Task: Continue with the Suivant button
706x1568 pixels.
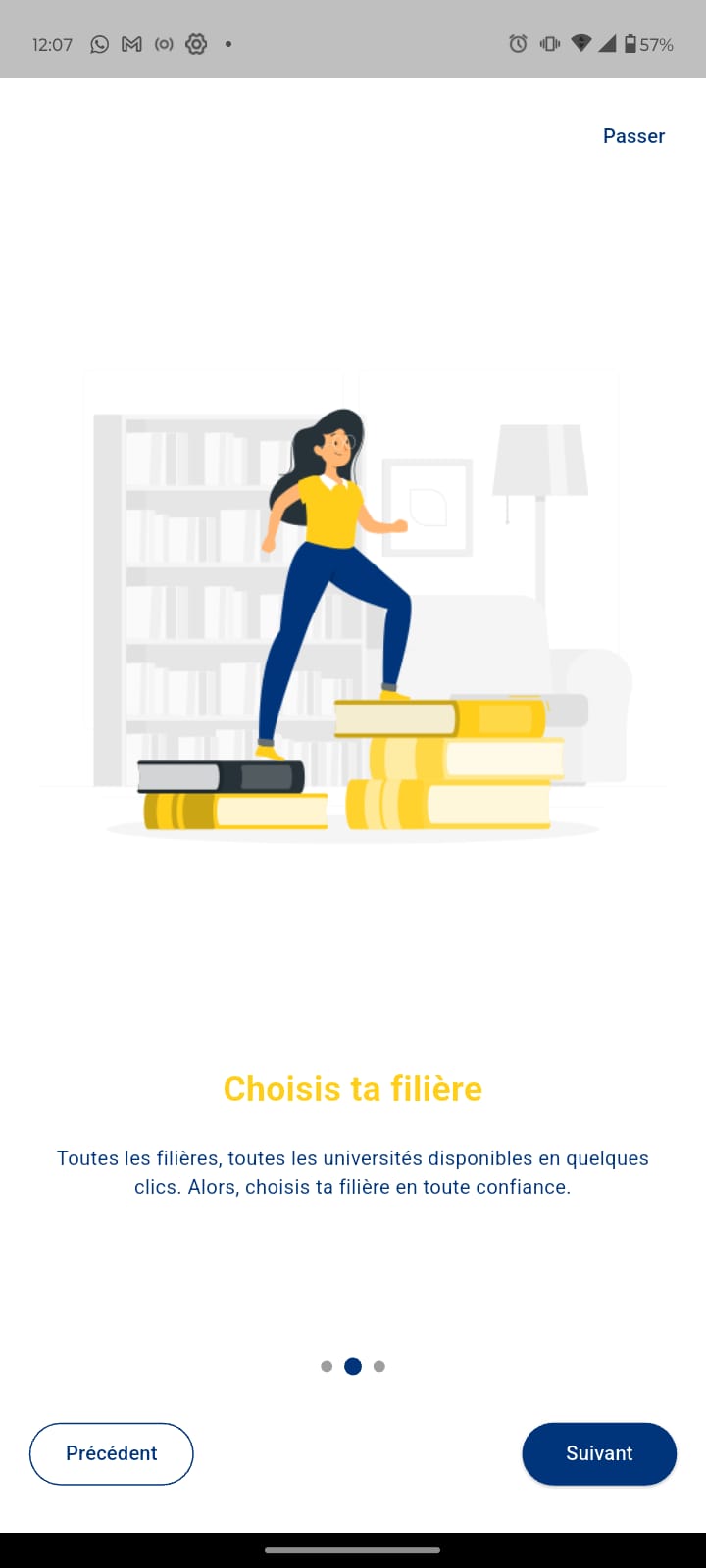Action: point(599,1453)
